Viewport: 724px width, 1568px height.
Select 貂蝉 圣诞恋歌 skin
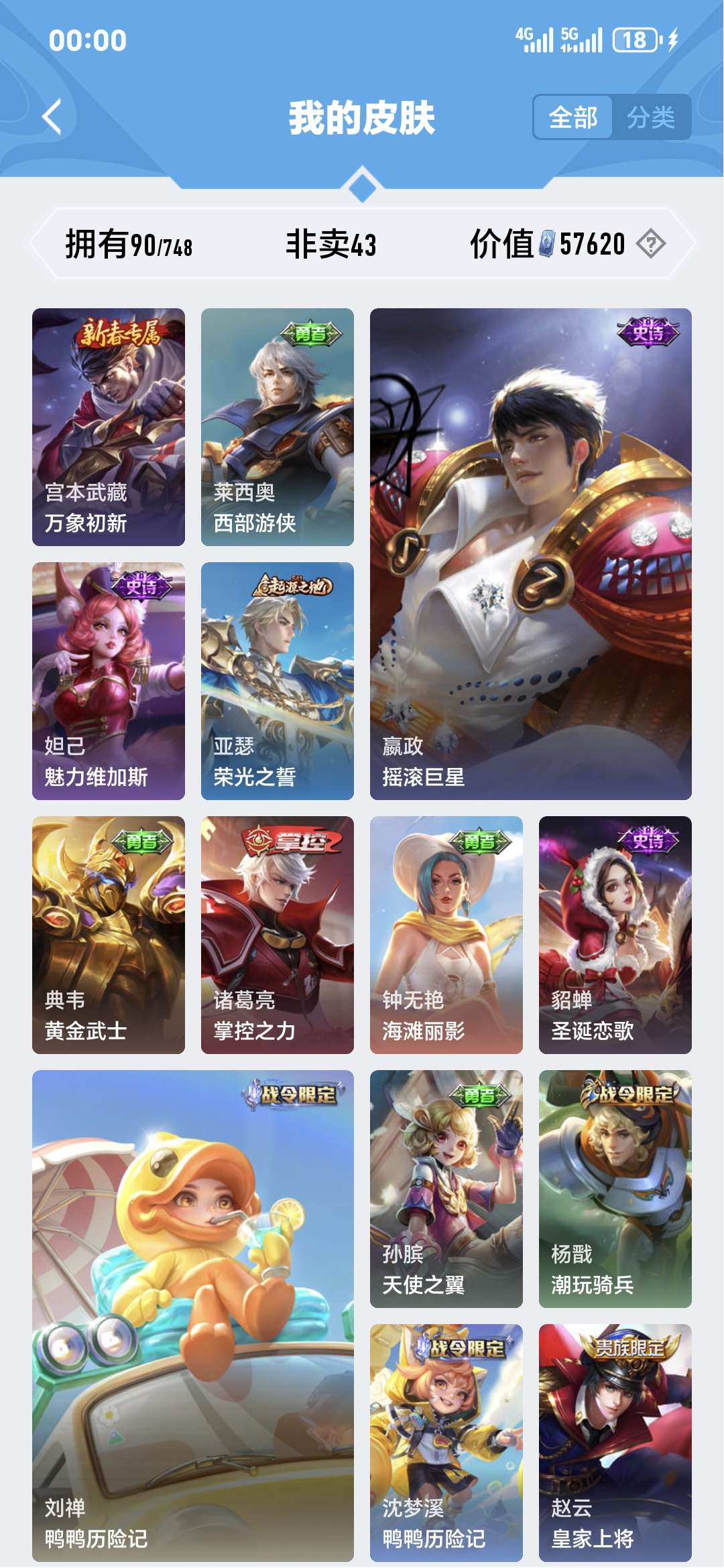pos(615,935)
